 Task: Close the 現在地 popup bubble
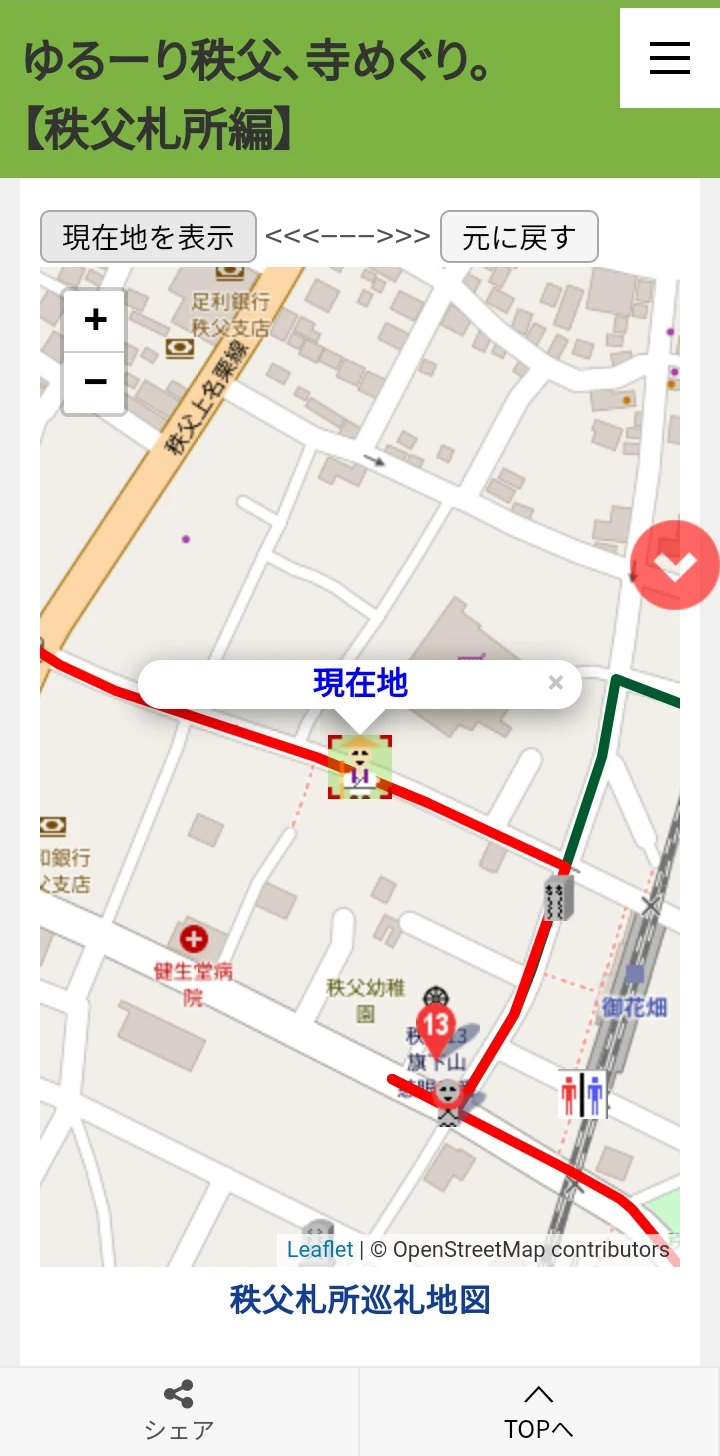[556, 682]
